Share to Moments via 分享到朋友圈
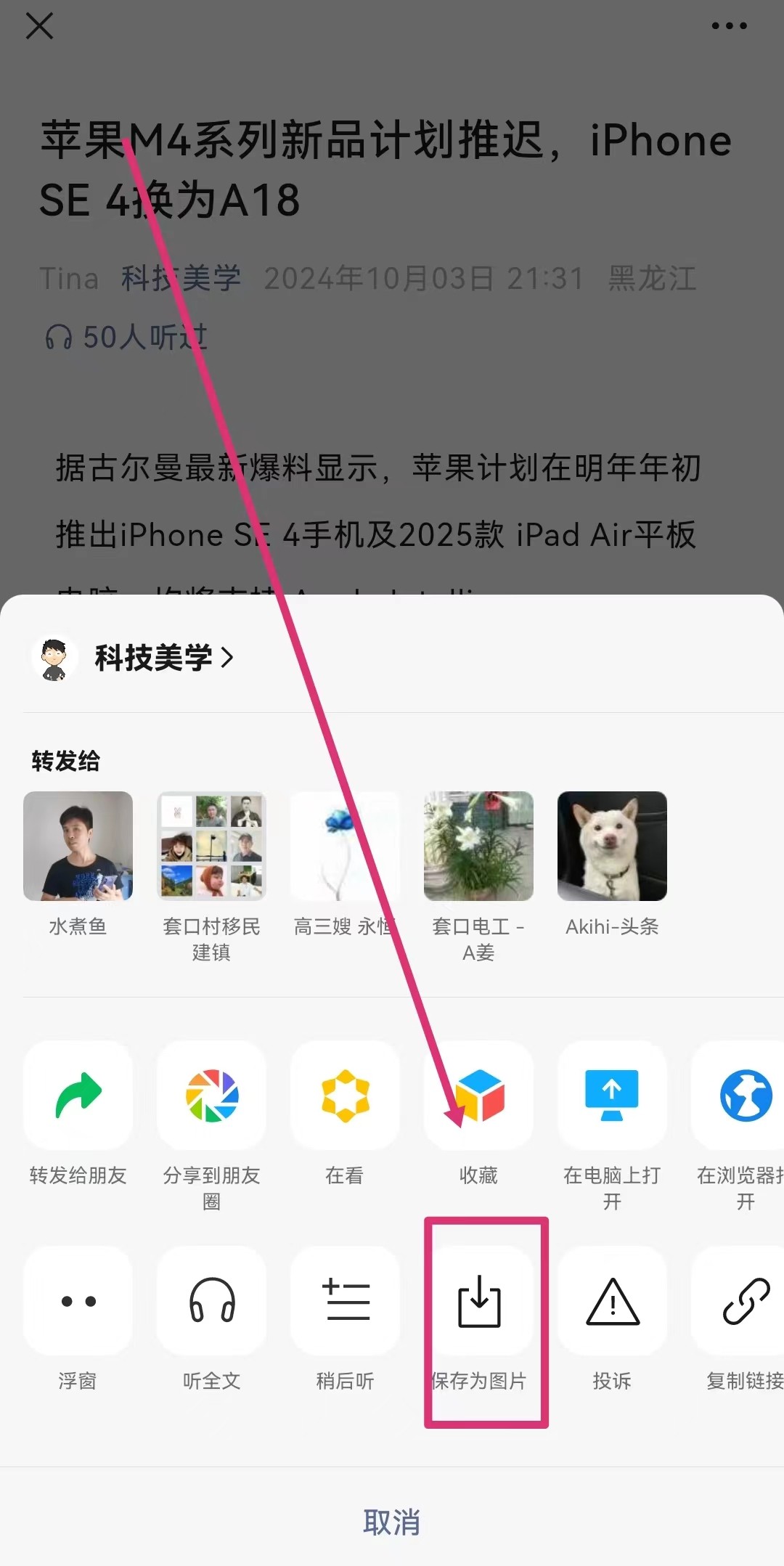The width and height of the screenshot is (784, 1566). coord(211,1096)
